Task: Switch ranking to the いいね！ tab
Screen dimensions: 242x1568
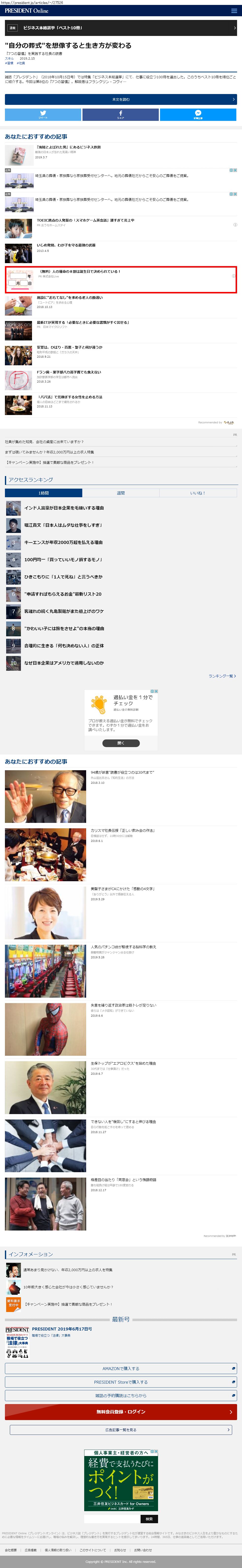Action: (x=198, y=493)
